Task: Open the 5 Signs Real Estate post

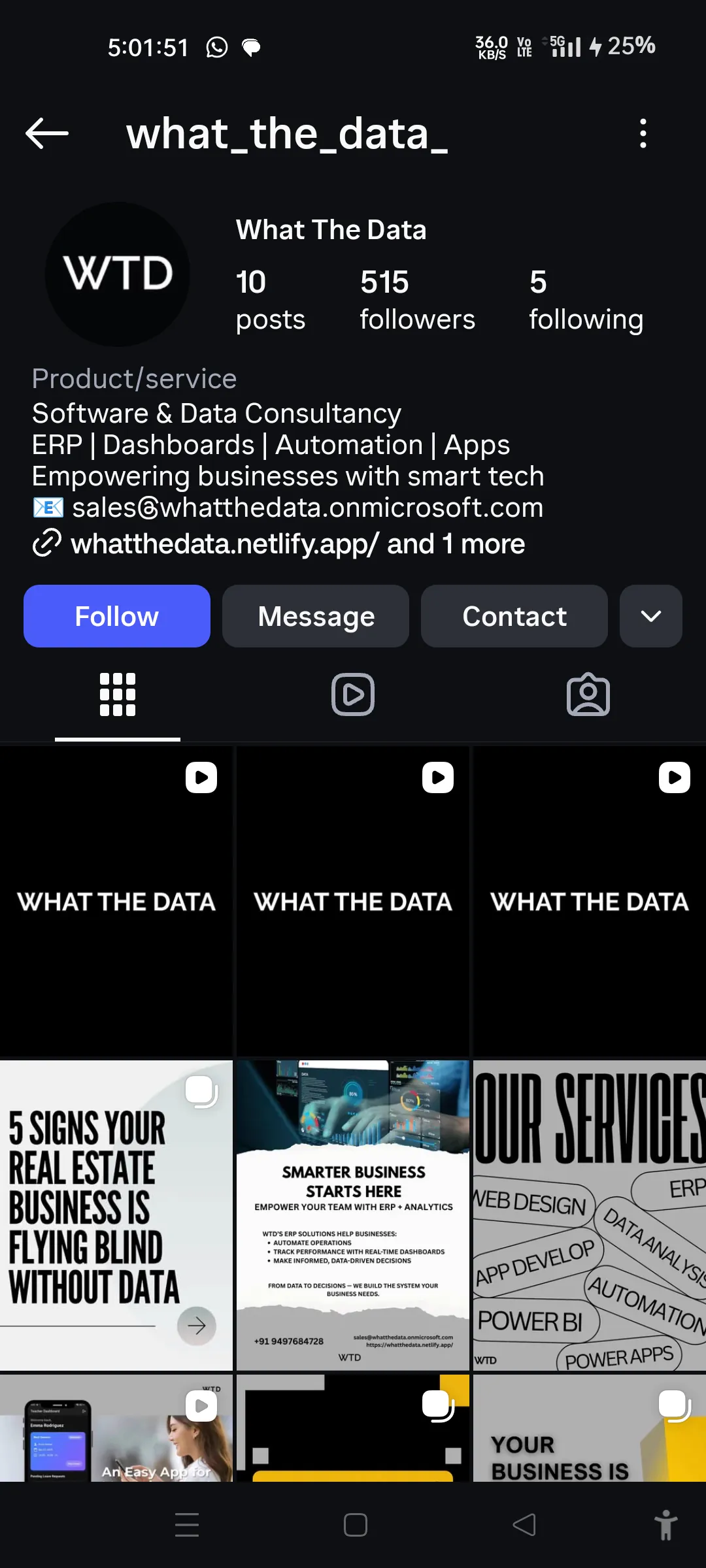Action: [116, 1215]
